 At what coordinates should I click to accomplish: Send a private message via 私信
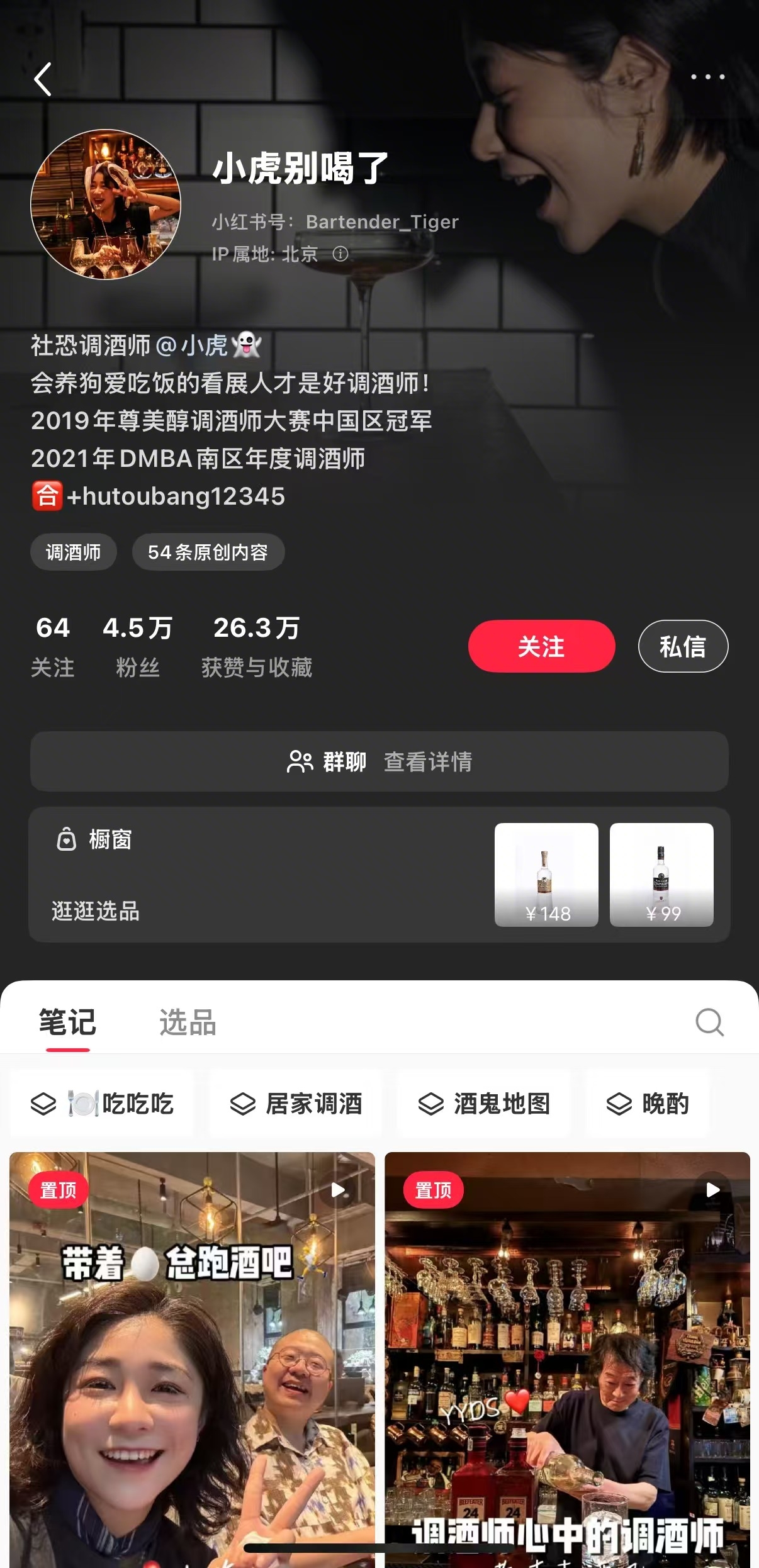683,646
